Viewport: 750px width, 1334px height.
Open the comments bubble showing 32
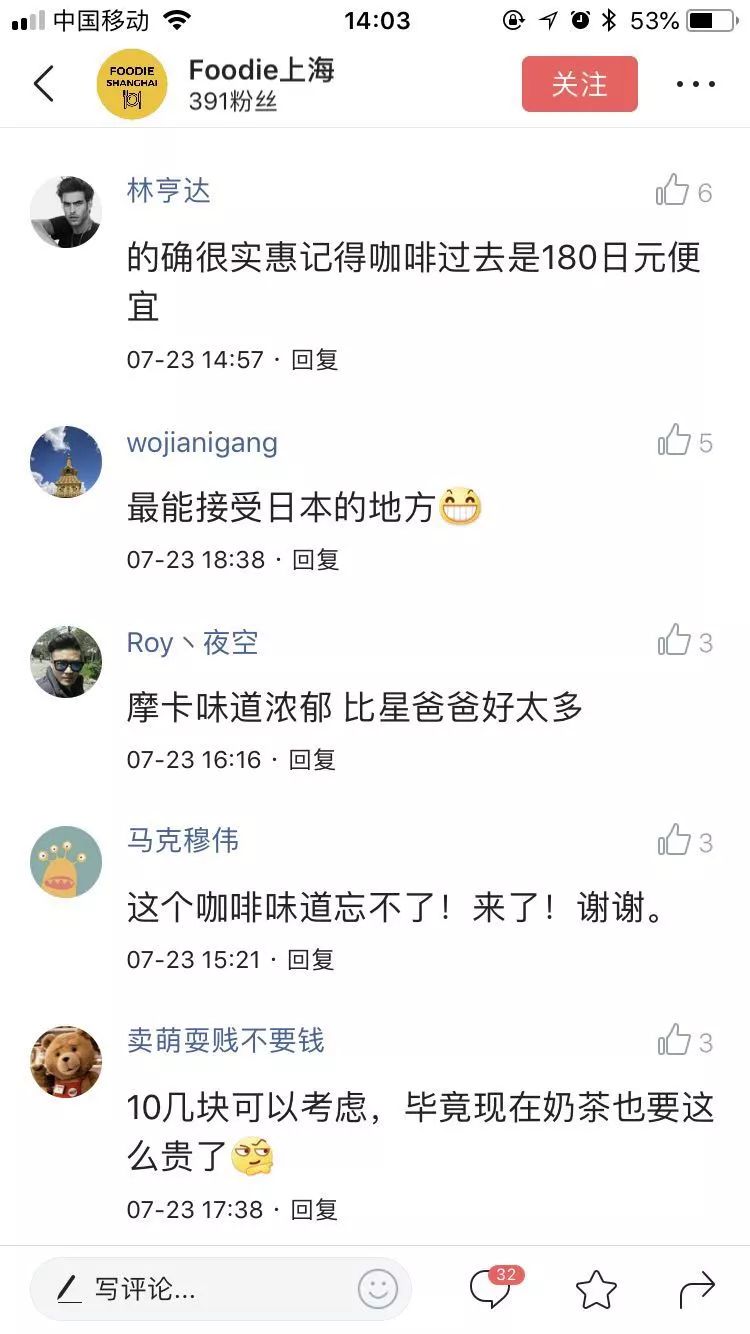point(492,1290)
